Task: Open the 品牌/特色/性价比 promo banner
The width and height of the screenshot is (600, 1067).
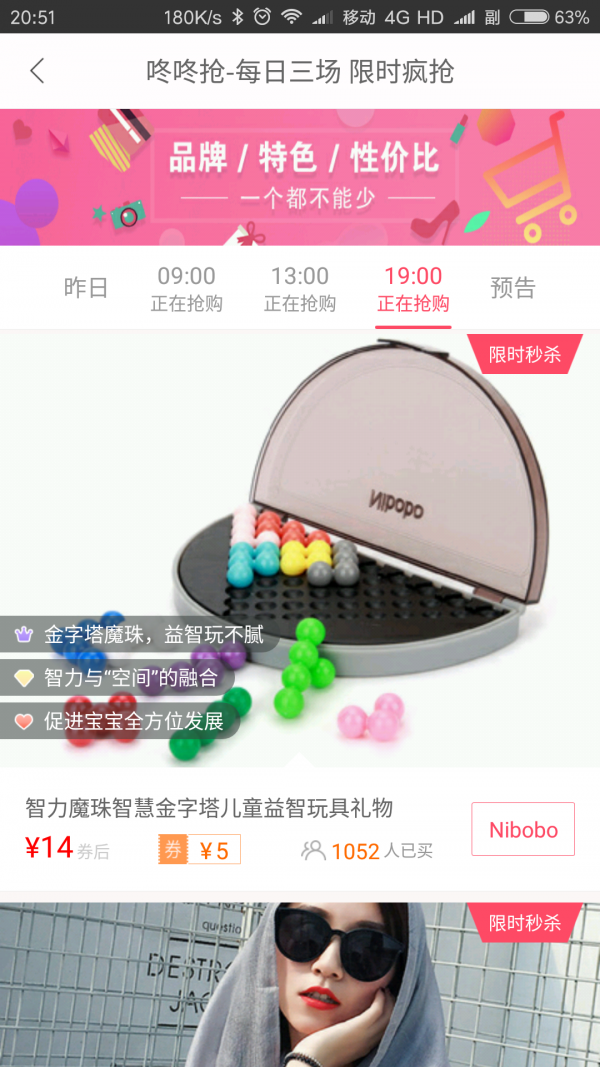Action: pos(300,177)
